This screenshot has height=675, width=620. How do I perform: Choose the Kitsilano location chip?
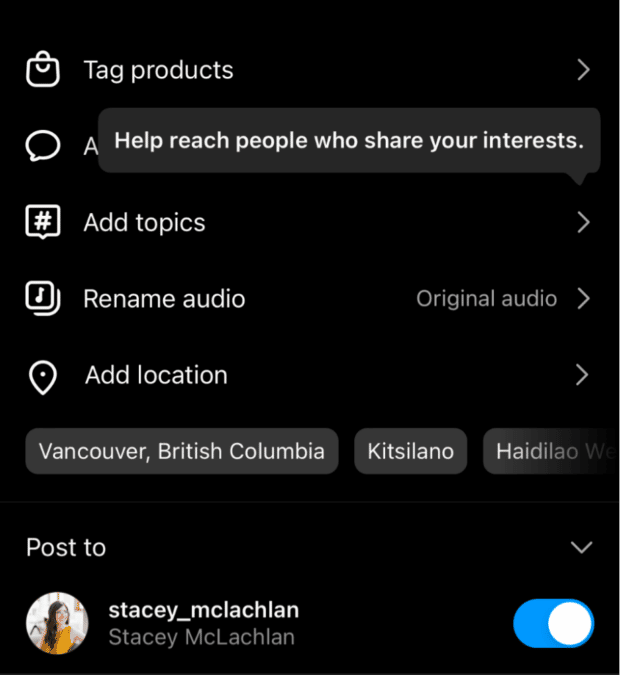pyautogui.click(x=410, y=451)
